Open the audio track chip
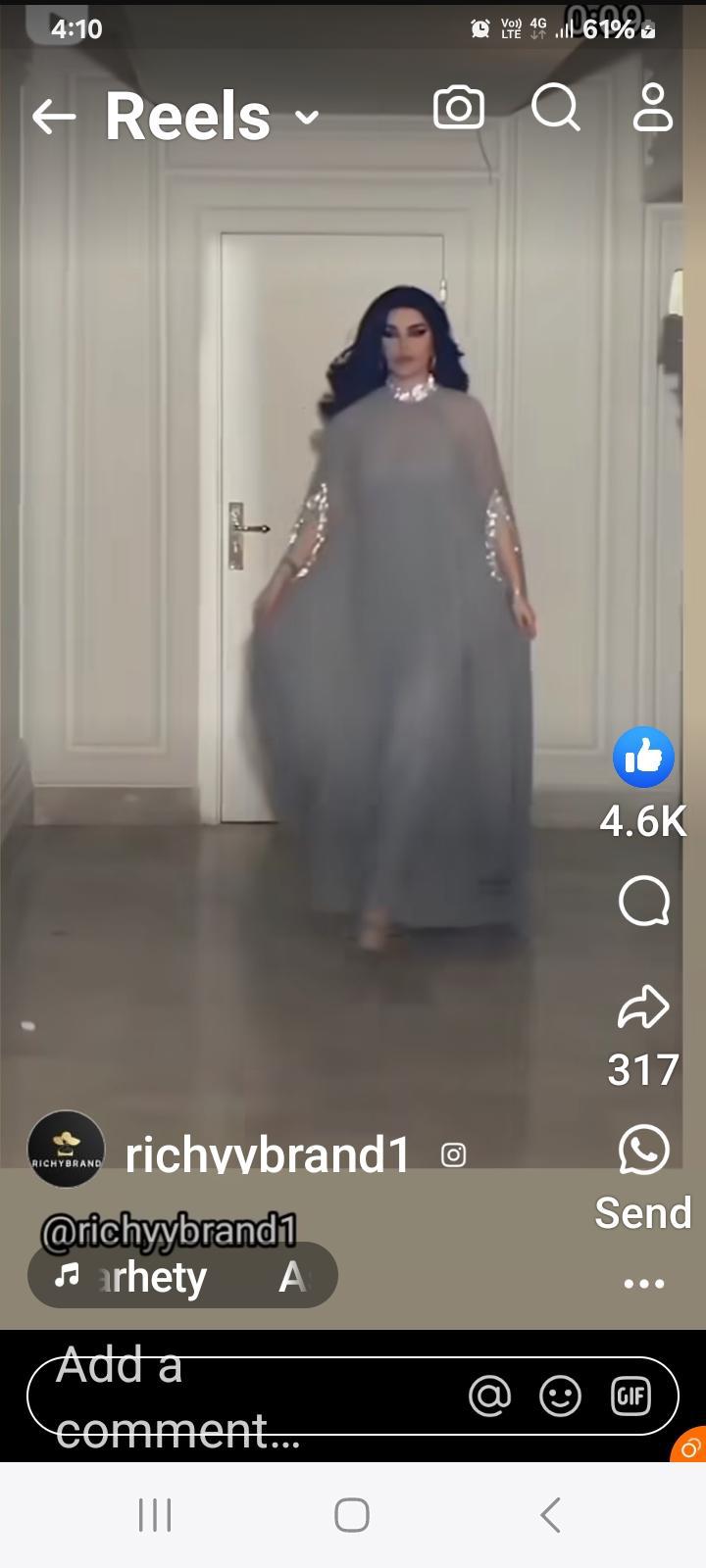Viewport: 706px width, 1568px height. point(182,1275)
